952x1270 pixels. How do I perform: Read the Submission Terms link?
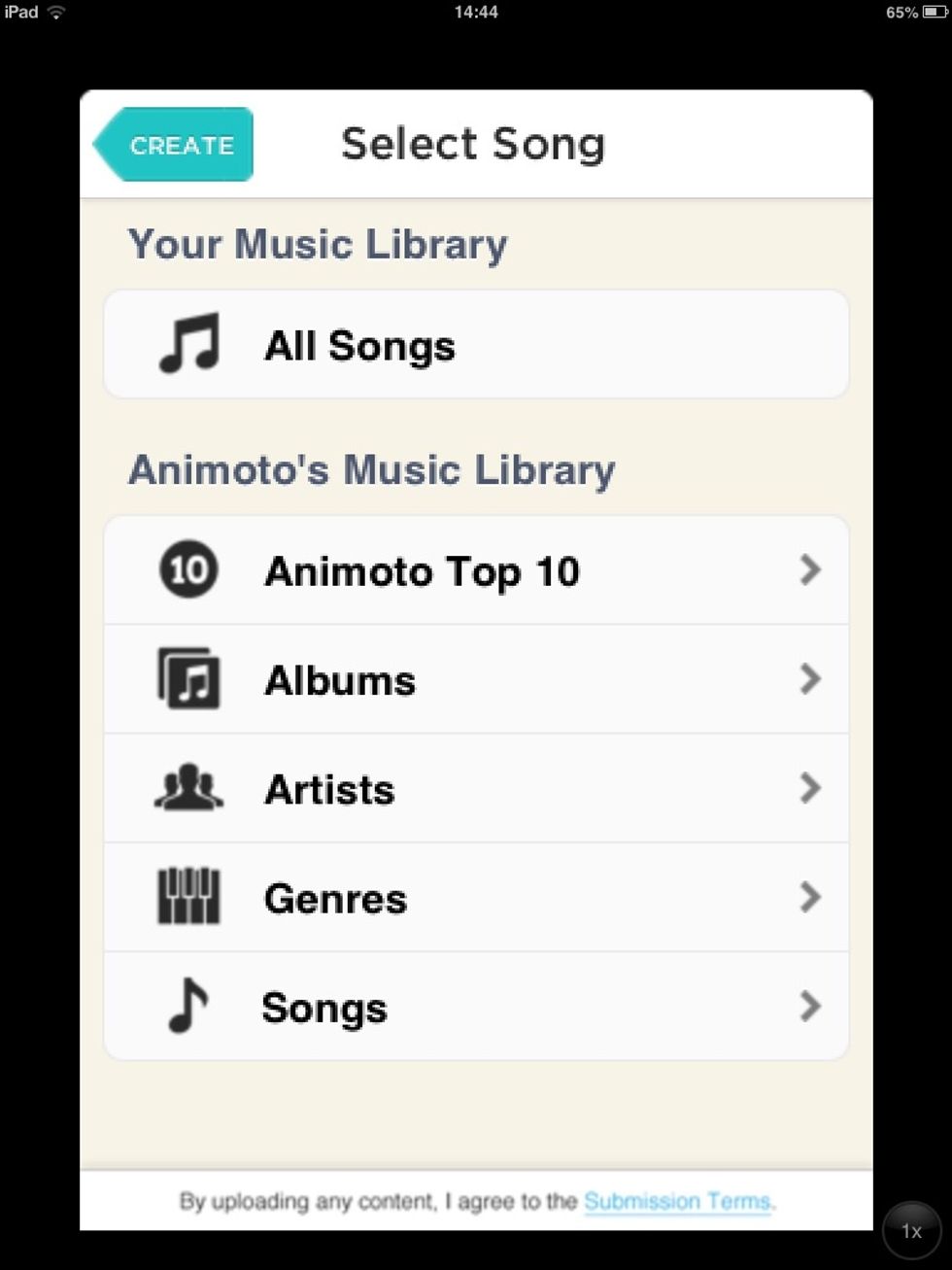677,1202
